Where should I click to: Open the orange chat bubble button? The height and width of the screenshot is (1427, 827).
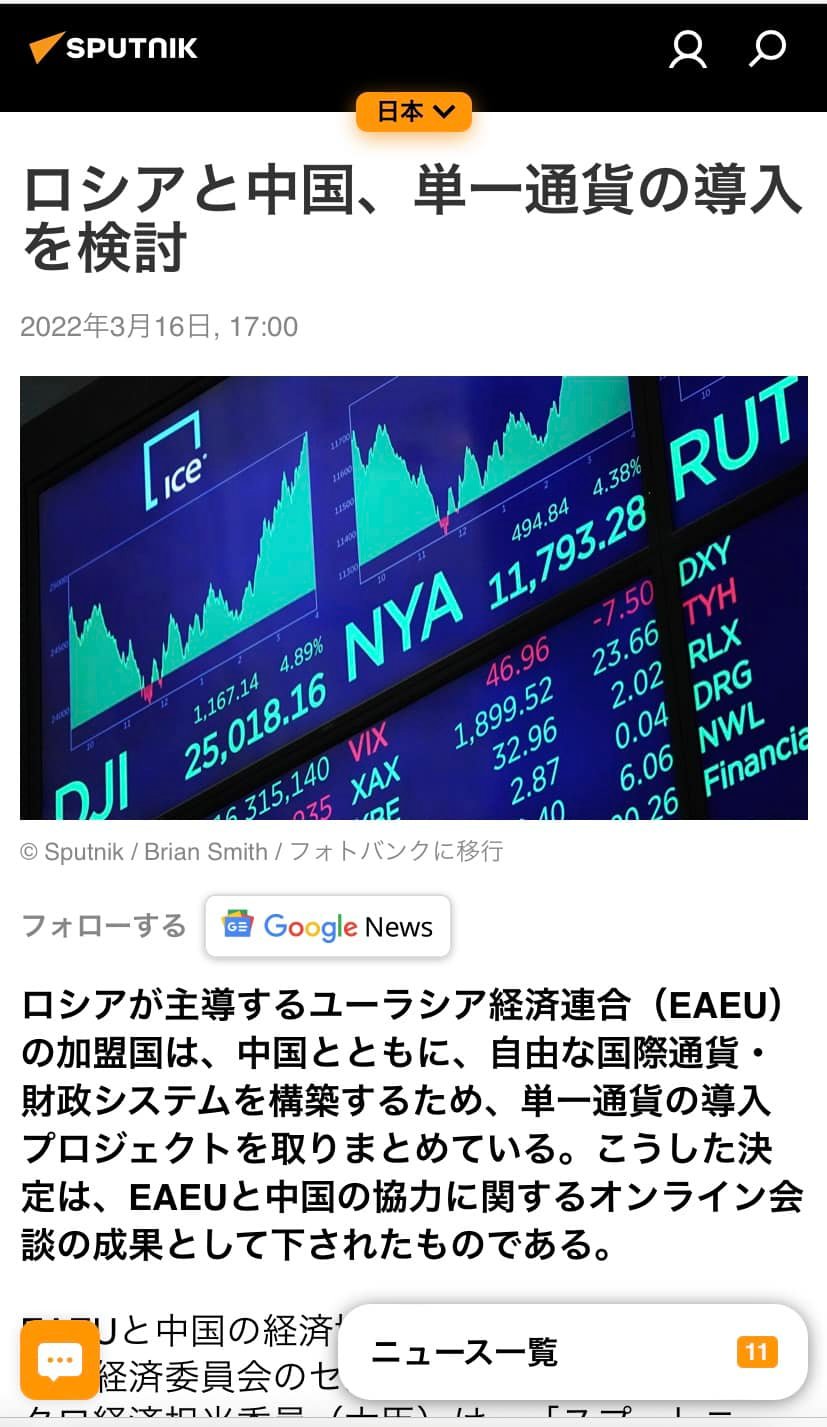click(59, 1360)
